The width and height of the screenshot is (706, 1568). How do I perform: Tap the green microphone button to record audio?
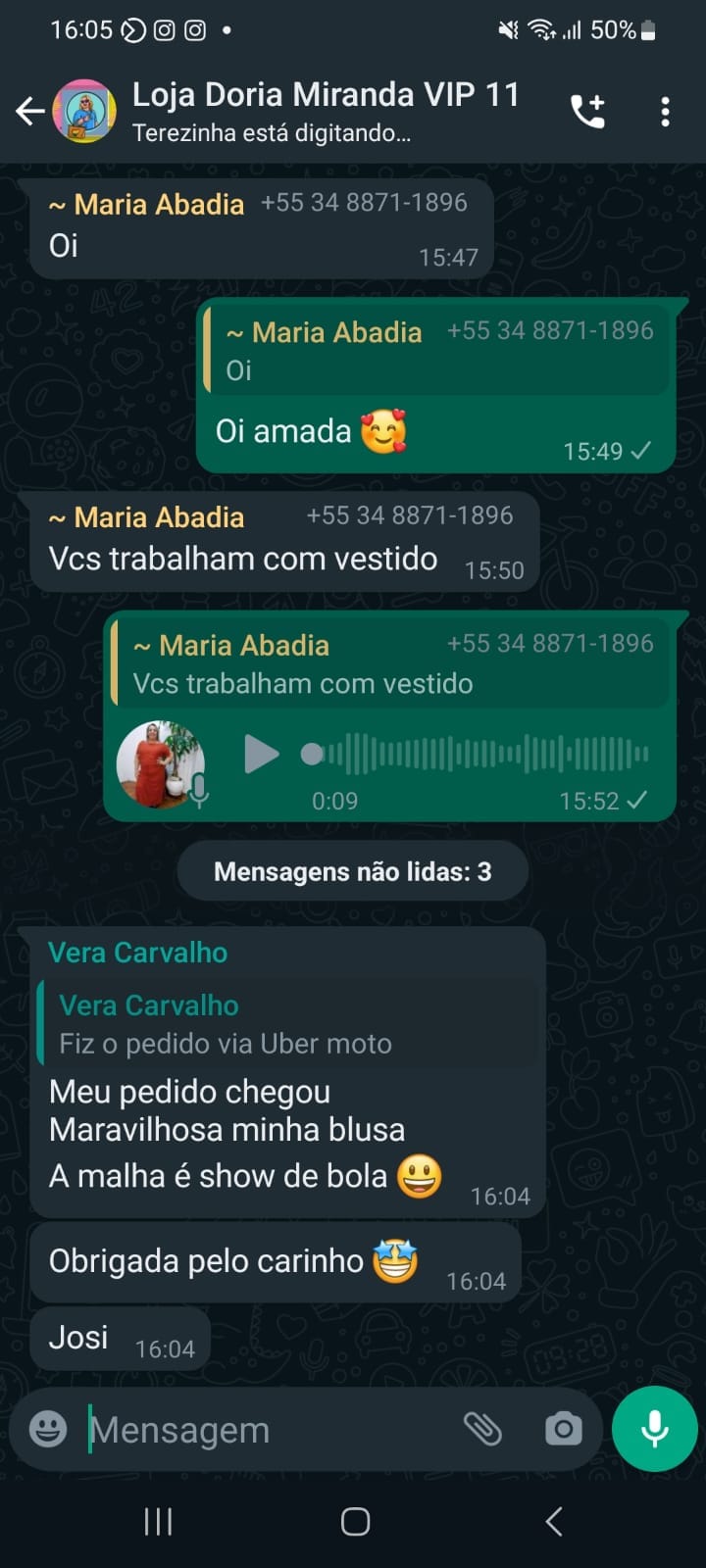(653, 1429)
